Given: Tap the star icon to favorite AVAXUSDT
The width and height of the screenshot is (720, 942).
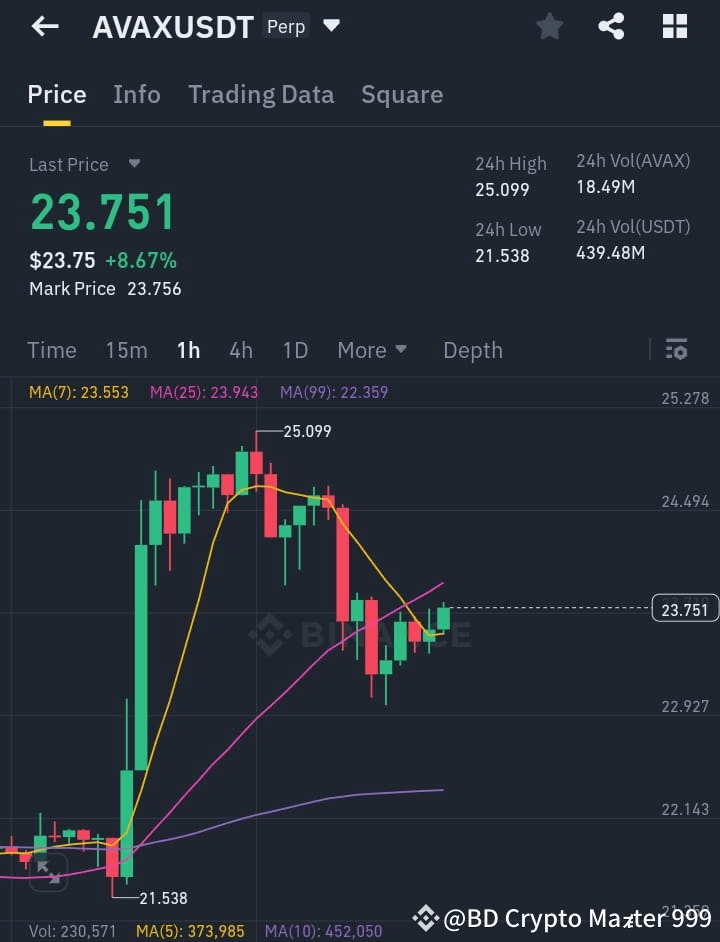Looking at the screenshot, I should [549, 27].
